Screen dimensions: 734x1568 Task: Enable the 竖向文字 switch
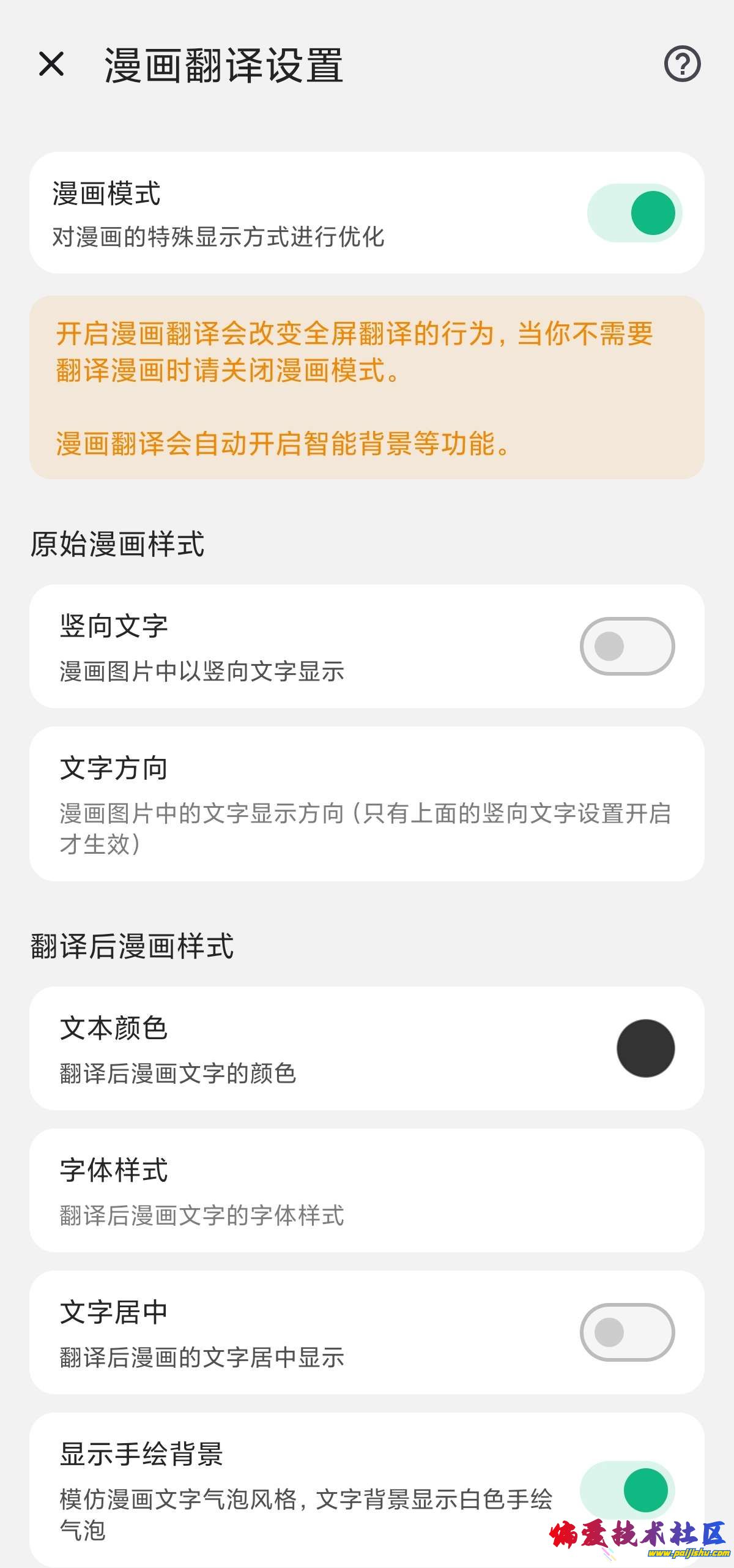click(627, 646)
